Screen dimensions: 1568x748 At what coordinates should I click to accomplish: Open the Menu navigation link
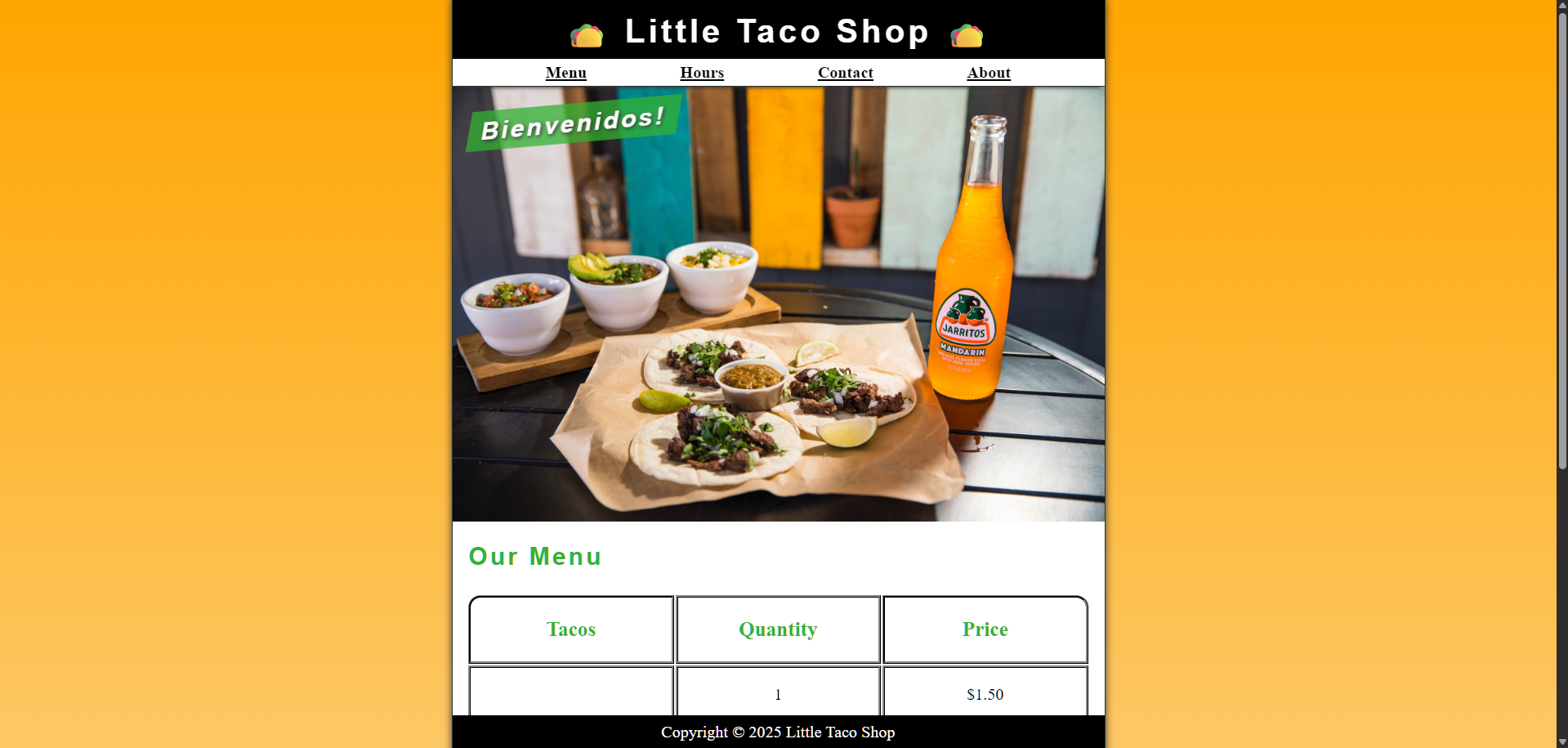coord(565,73)
